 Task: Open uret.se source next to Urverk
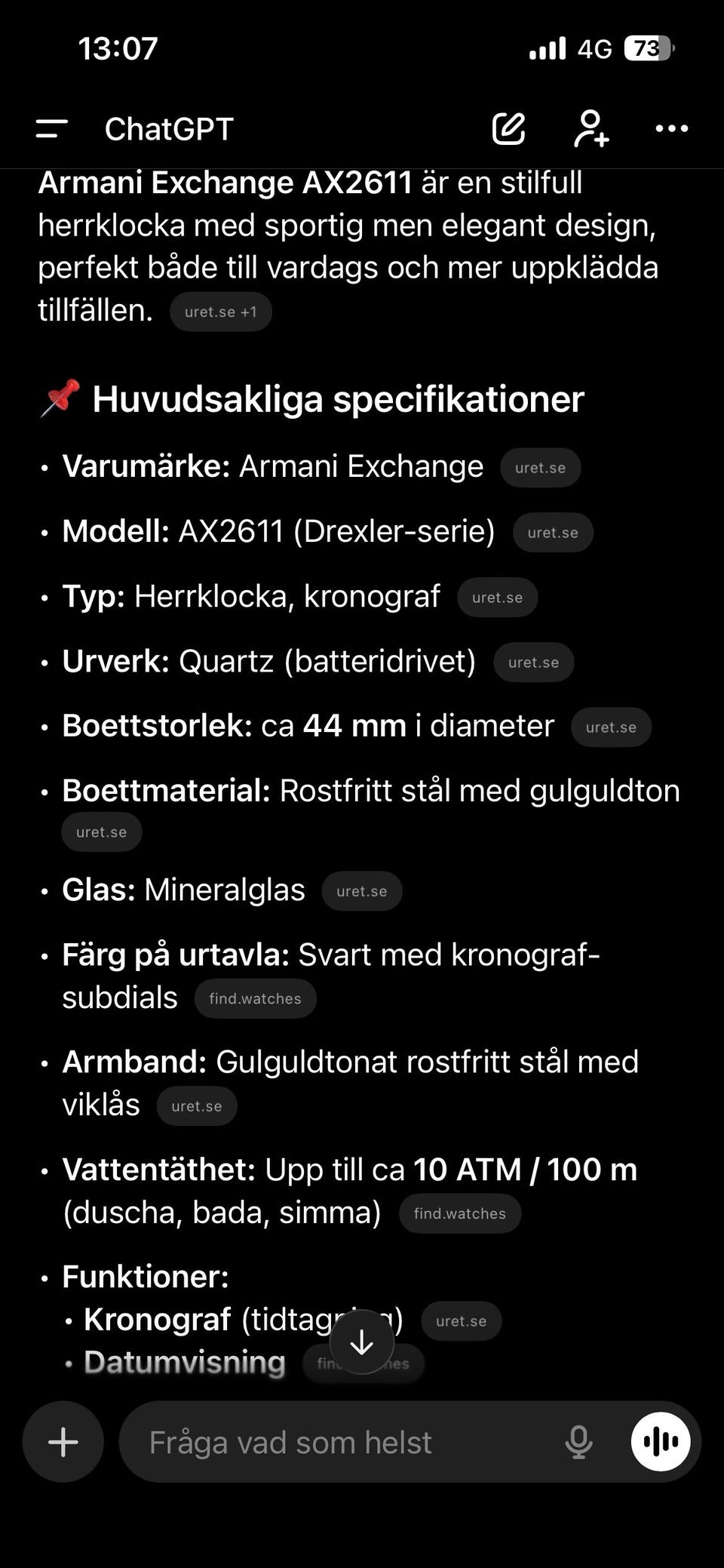pos(534,663)
